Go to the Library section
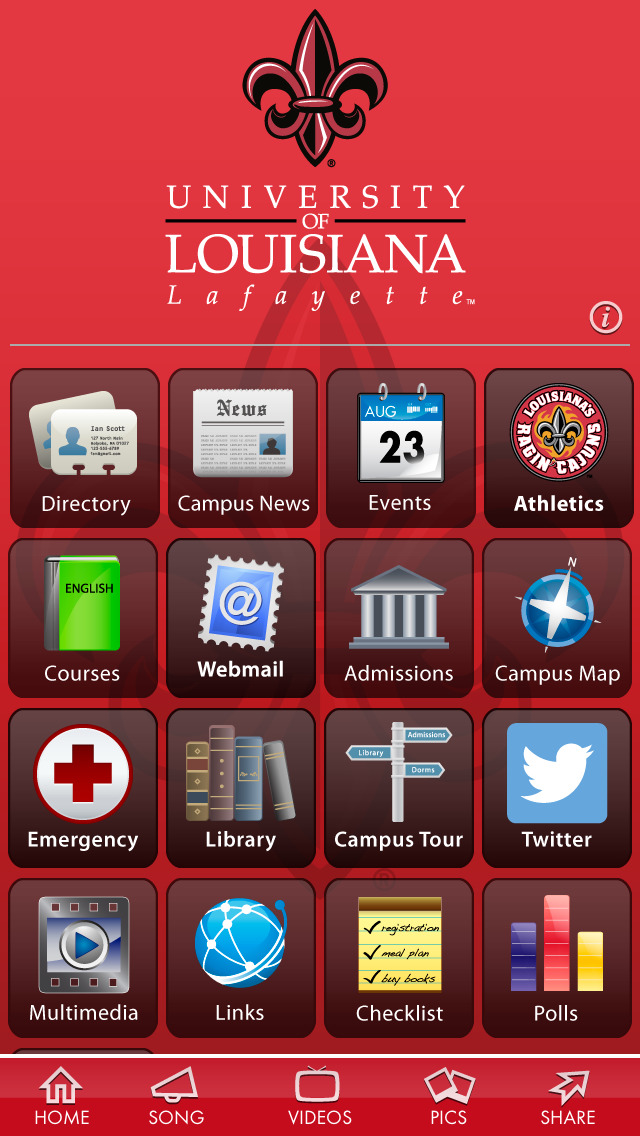Screen dimensions: 640x1136 [x=241, y=787]
